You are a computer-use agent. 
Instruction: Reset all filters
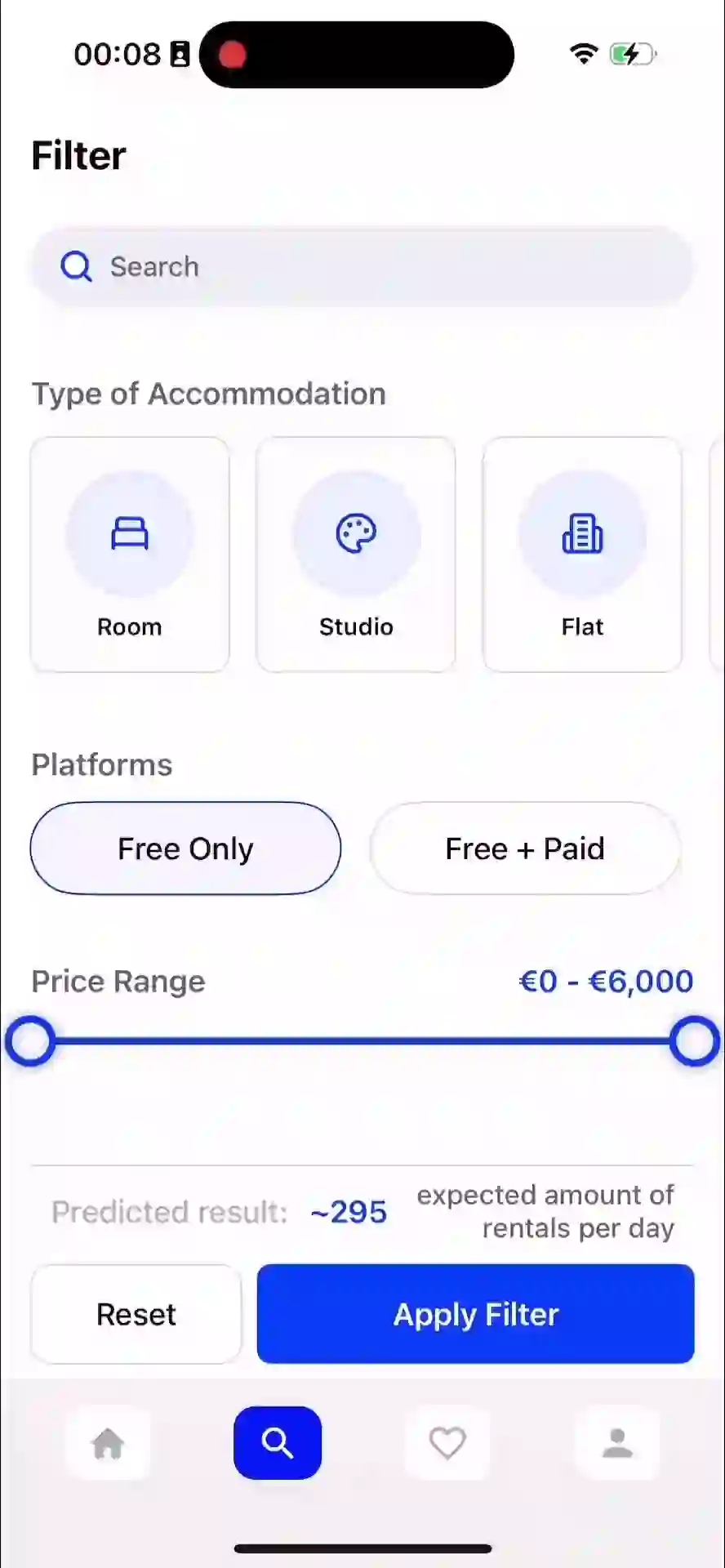tap(136, 1314)
